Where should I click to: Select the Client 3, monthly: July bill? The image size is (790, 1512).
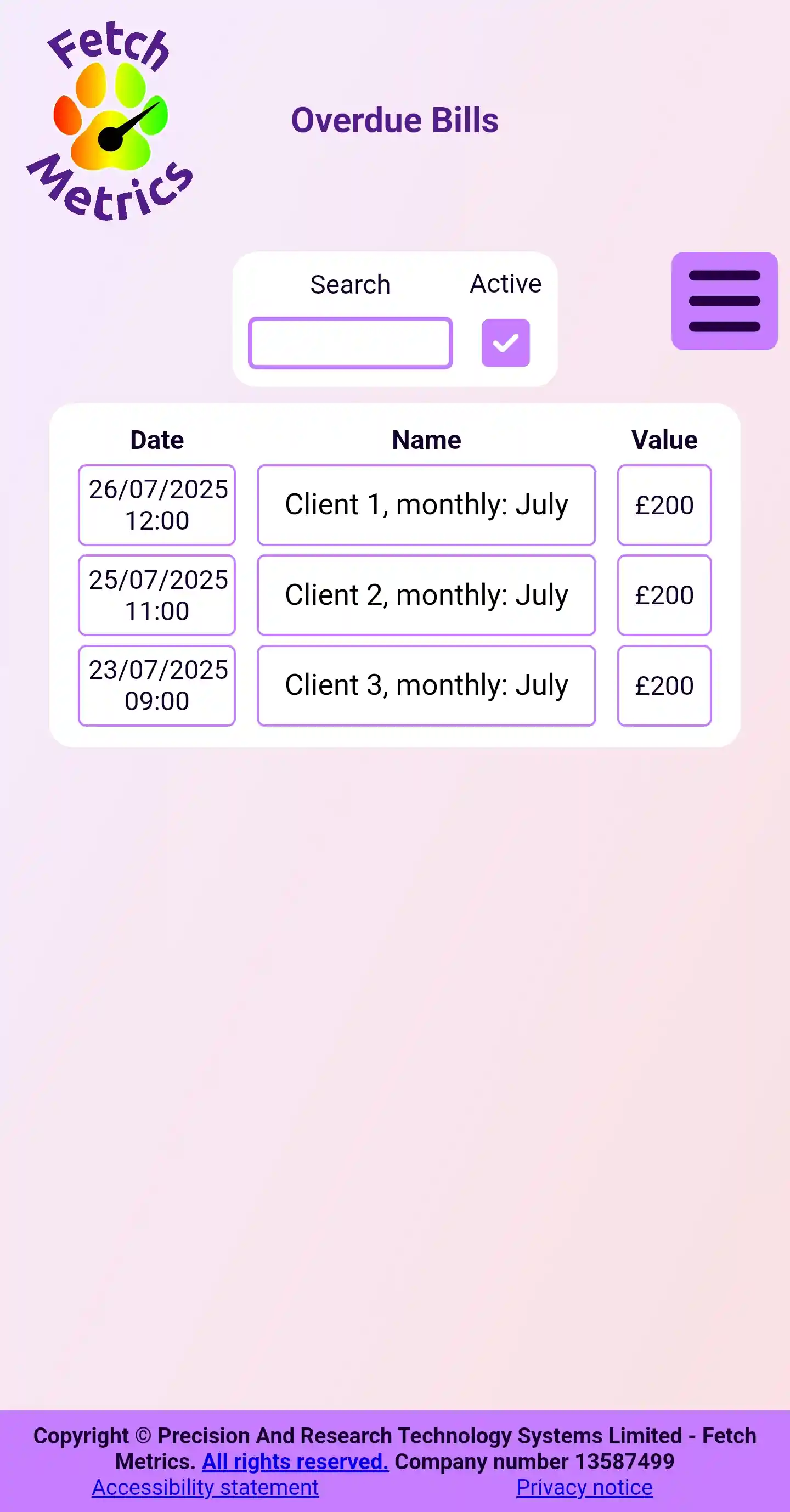426,685
